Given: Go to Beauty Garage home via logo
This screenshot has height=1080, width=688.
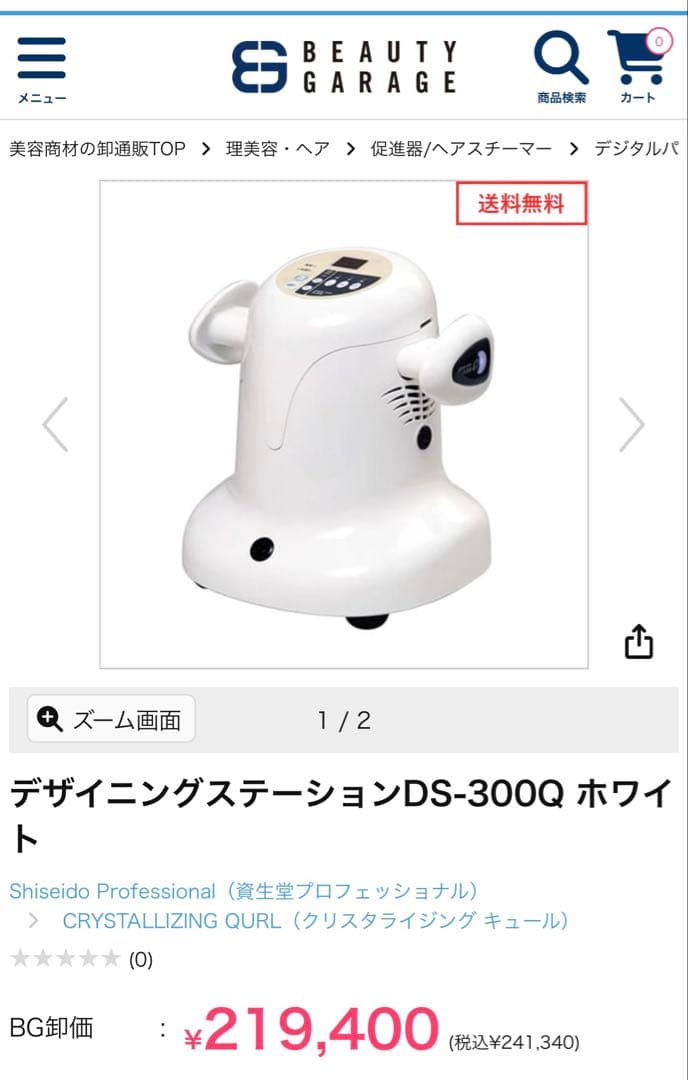Looking at the screenshot, I should point(344,67).
